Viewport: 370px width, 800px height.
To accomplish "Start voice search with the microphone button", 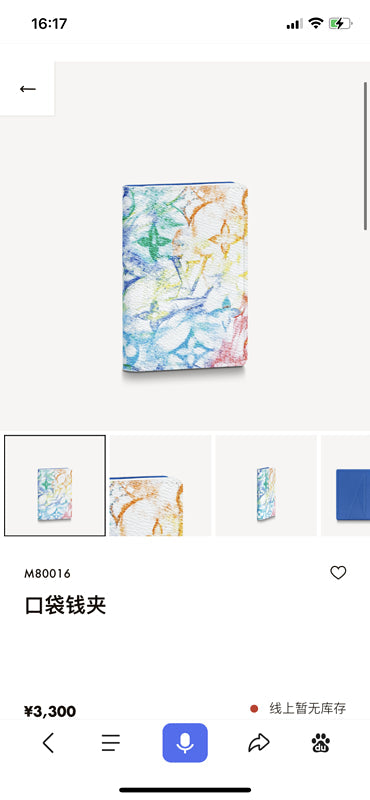I will 185,743.
